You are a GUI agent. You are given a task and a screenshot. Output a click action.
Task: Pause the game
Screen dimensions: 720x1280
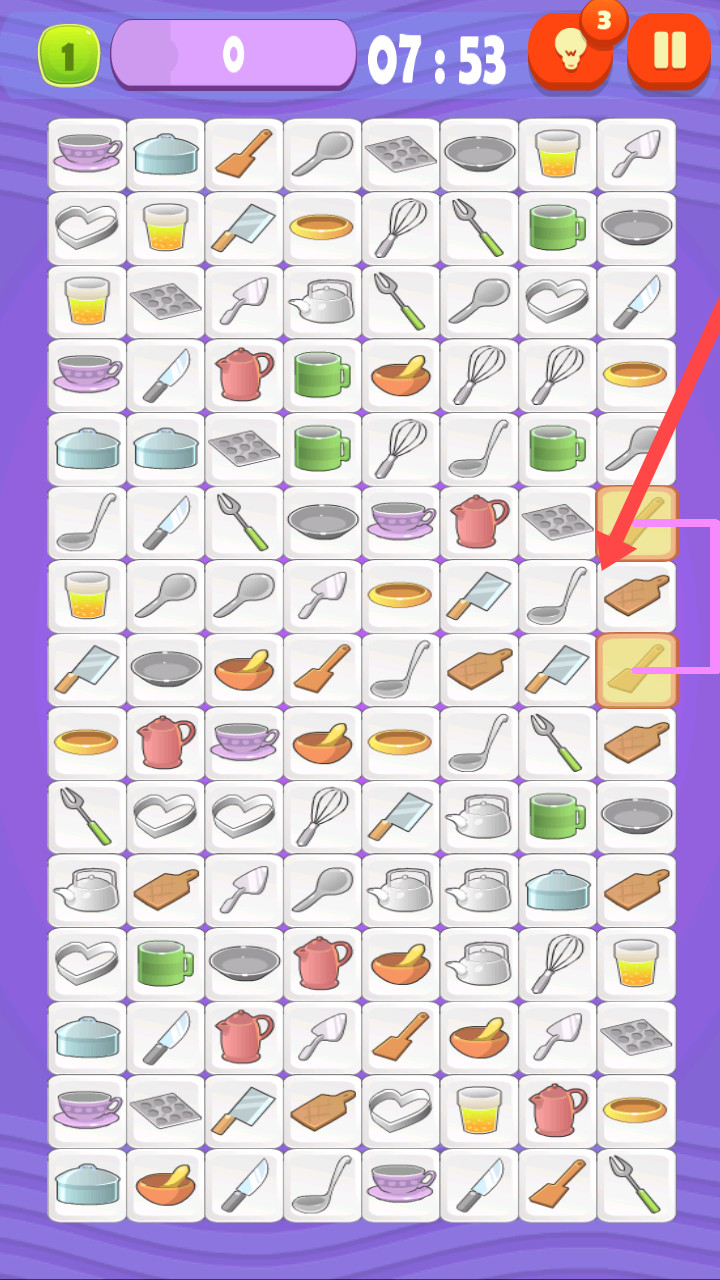[668, 51]
